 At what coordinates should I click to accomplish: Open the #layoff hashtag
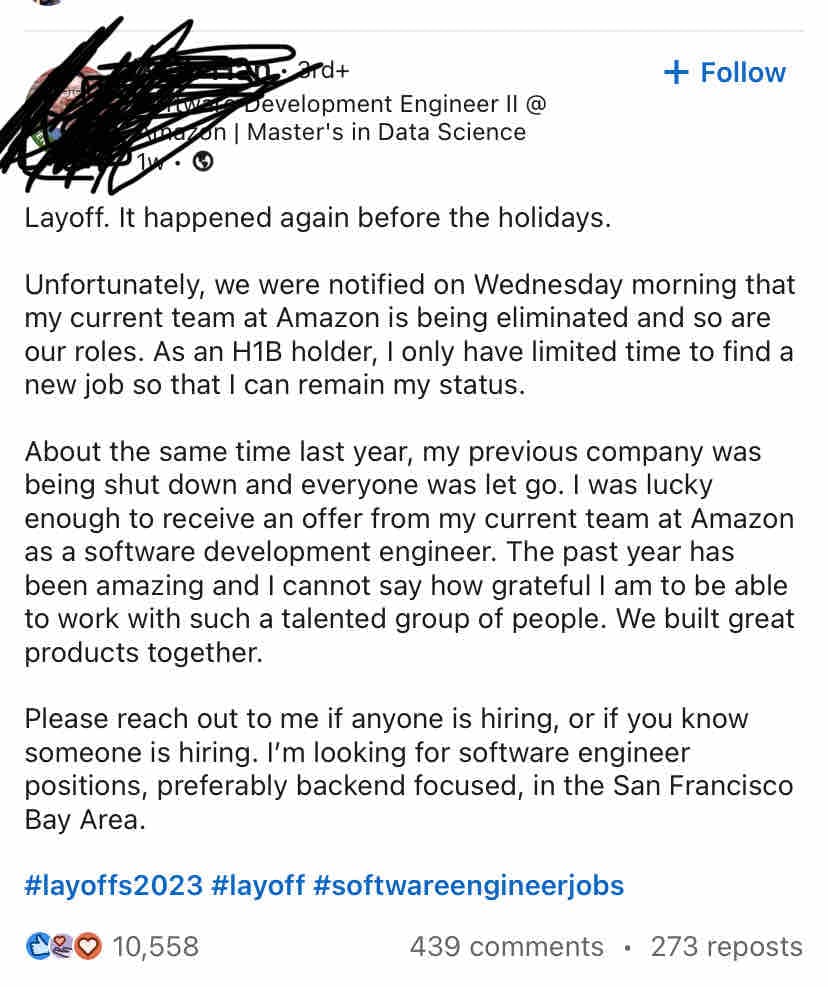pyautogui.click(x=258, y=885)
